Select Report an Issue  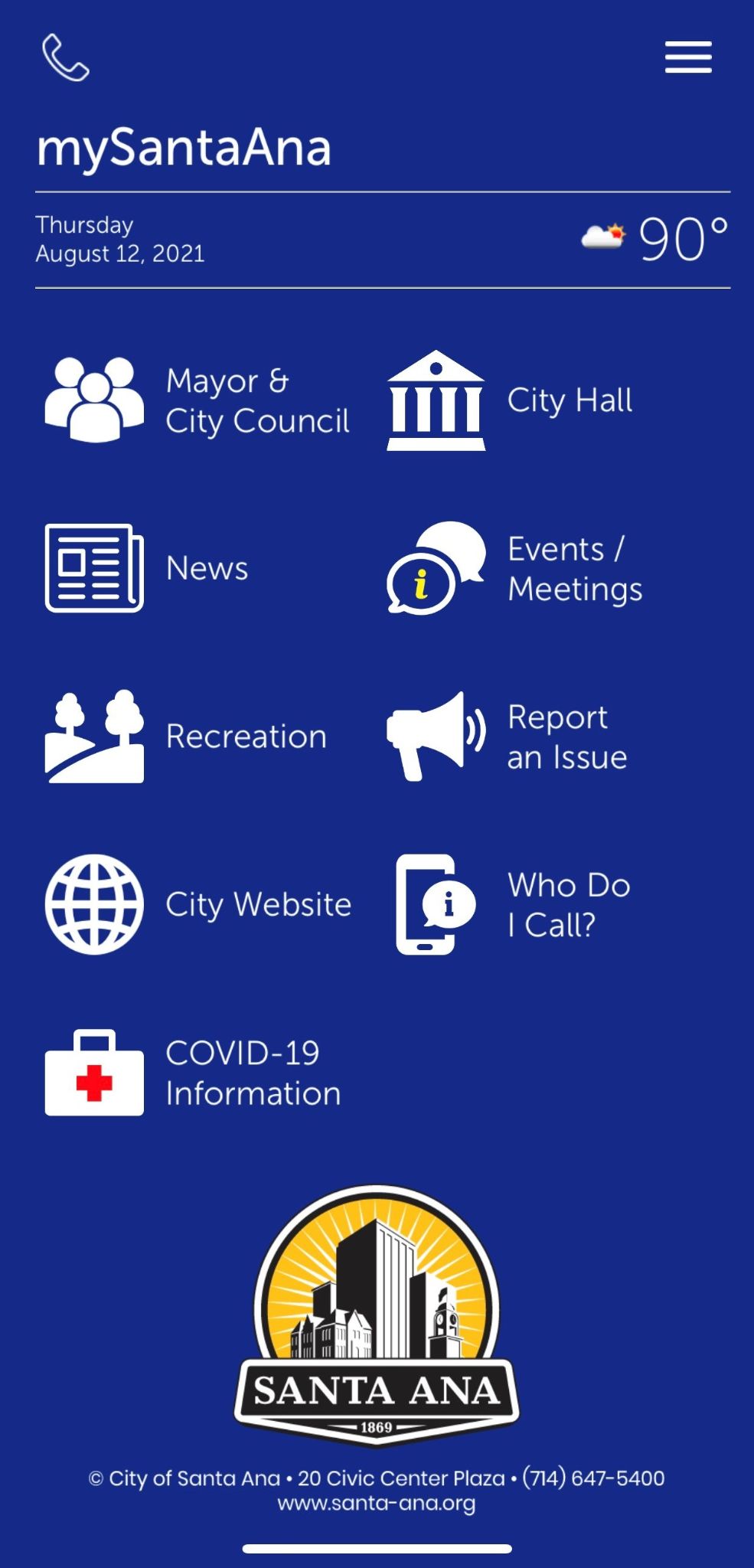[507, 737]
